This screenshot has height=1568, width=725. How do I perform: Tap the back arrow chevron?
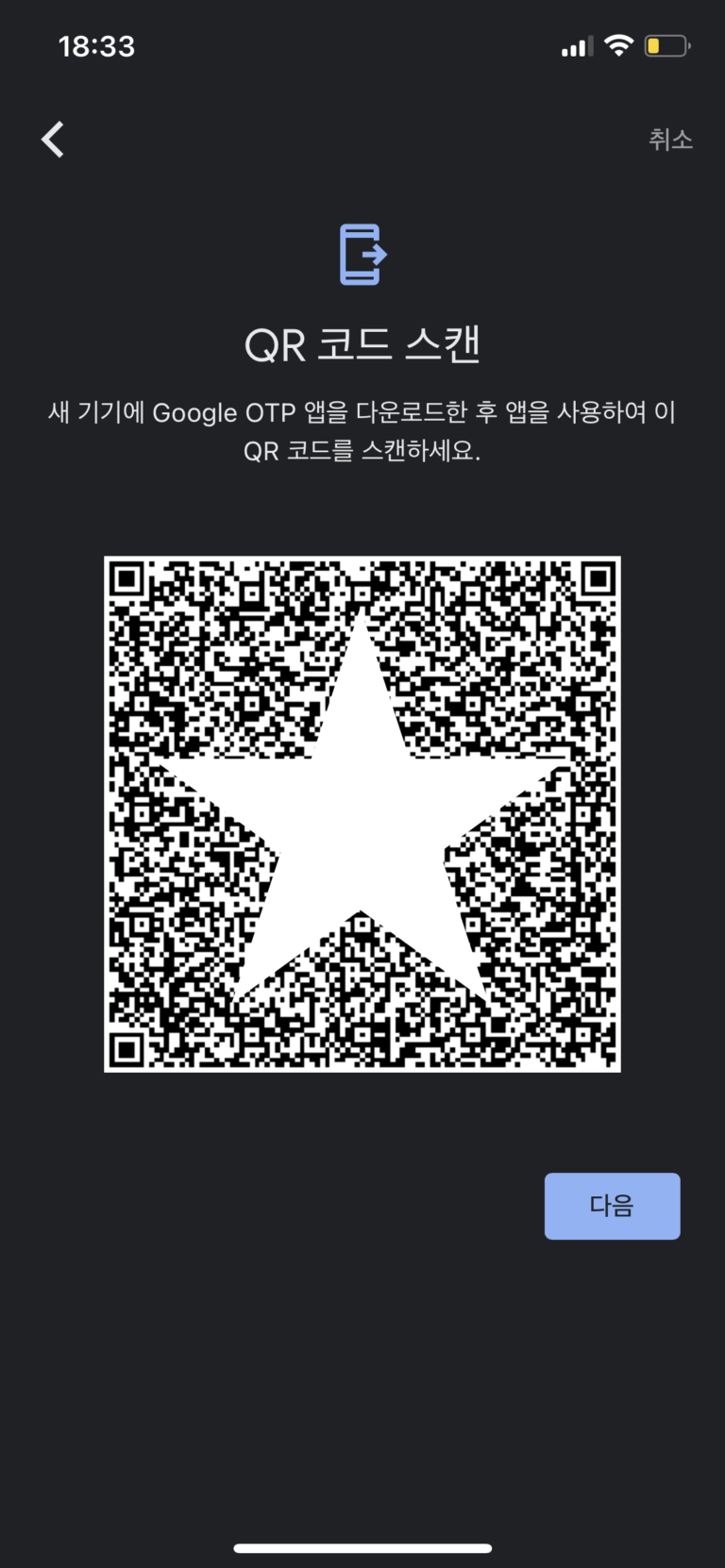tap(52, 139)
